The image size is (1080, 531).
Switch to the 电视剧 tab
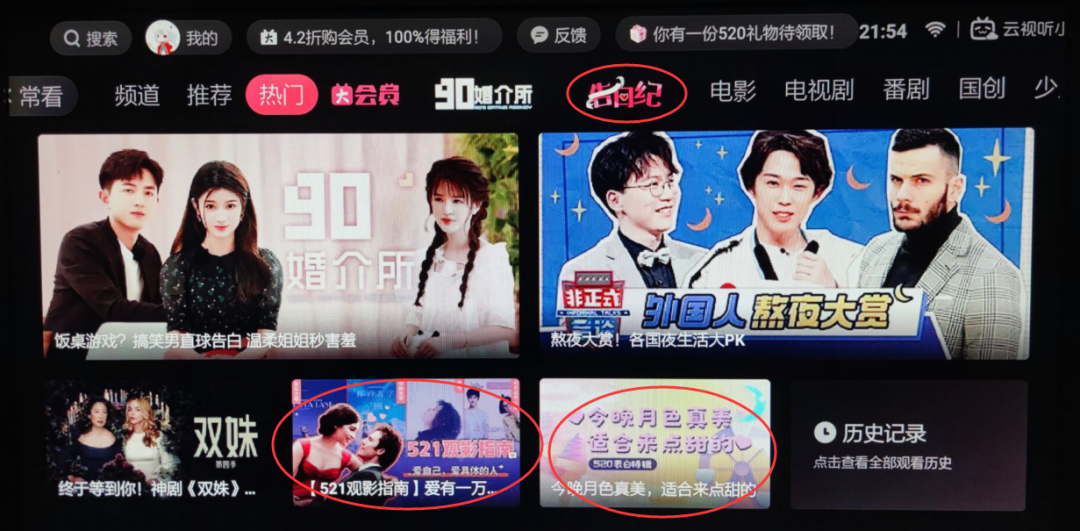point(819,91)
